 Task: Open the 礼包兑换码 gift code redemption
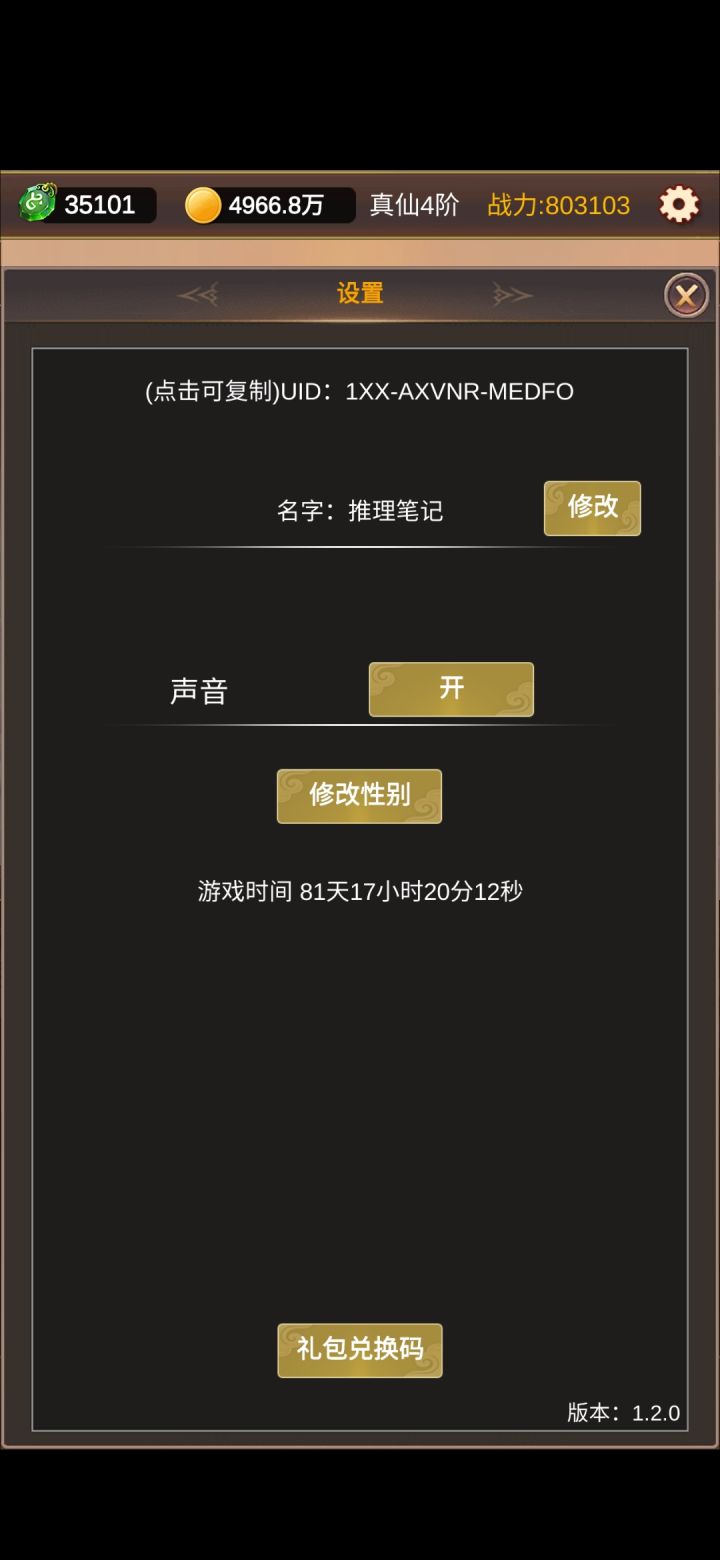click(359, 1349)
